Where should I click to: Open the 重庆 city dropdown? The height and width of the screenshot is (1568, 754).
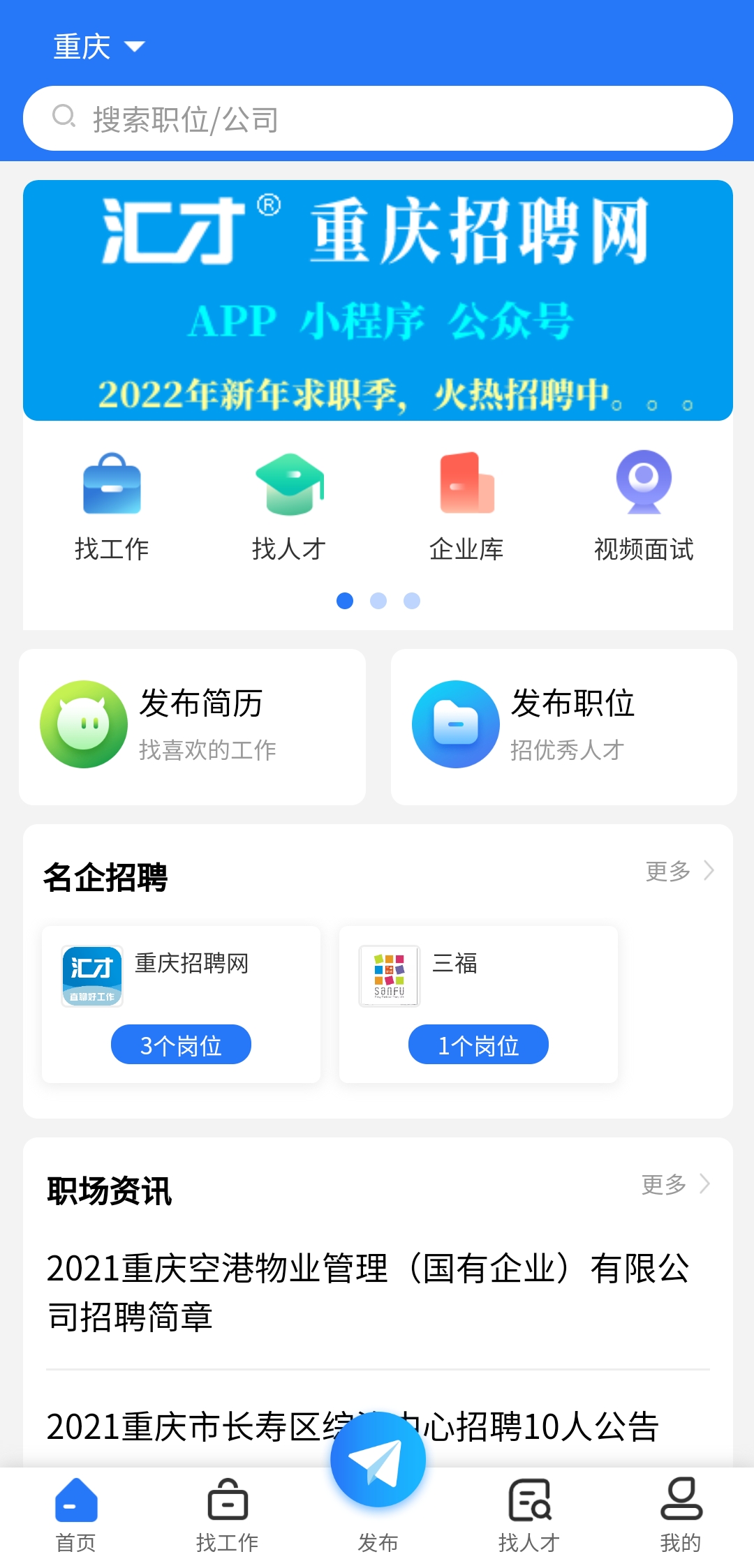(x=98, y=47)
